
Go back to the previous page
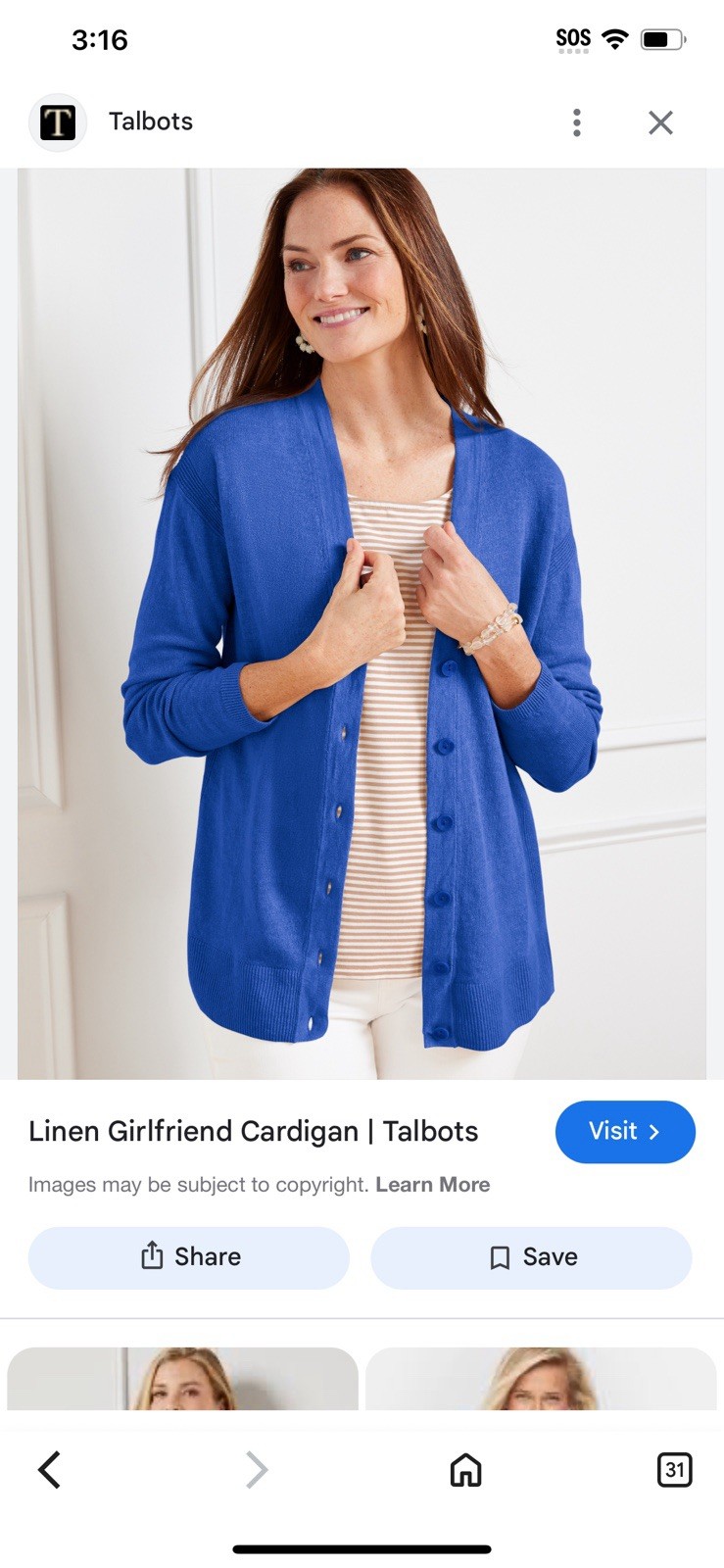(50, 1469)
